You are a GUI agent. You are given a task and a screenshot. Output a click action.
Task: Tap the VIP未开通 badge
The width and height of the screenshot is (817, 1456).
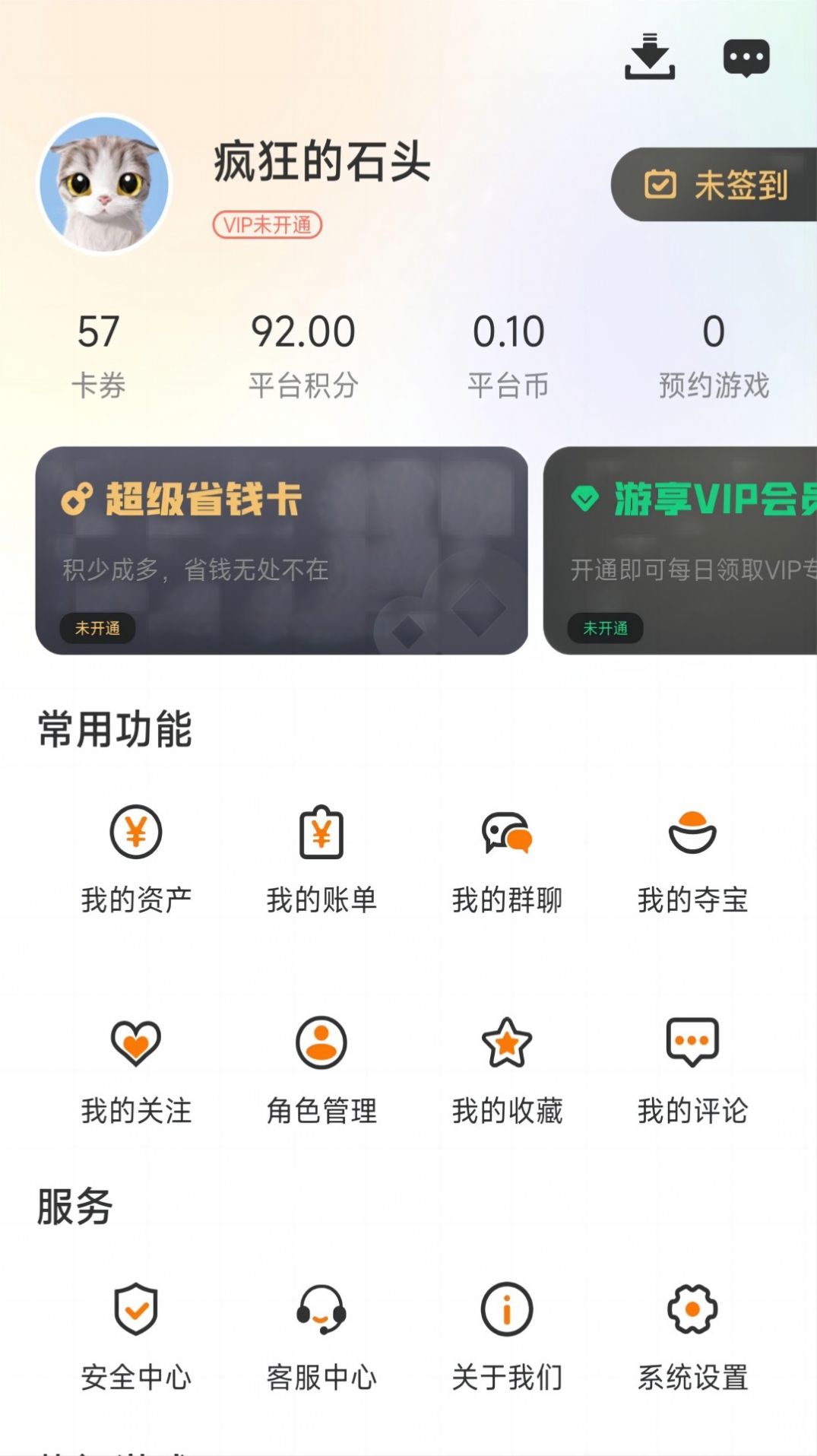(269, 224)
